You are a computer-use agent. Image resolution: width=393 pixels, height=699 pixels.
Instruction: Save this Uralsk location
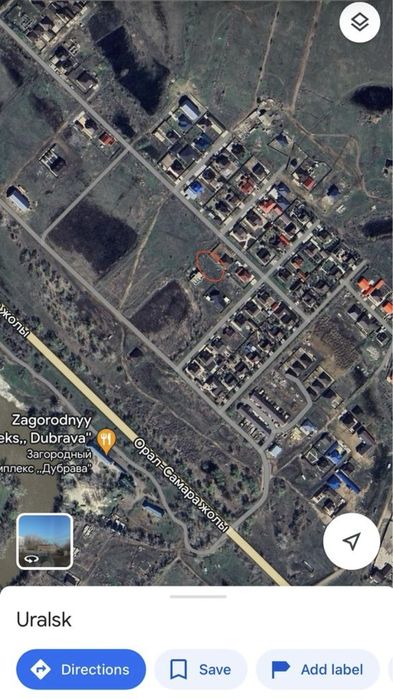tap(201, 670)
